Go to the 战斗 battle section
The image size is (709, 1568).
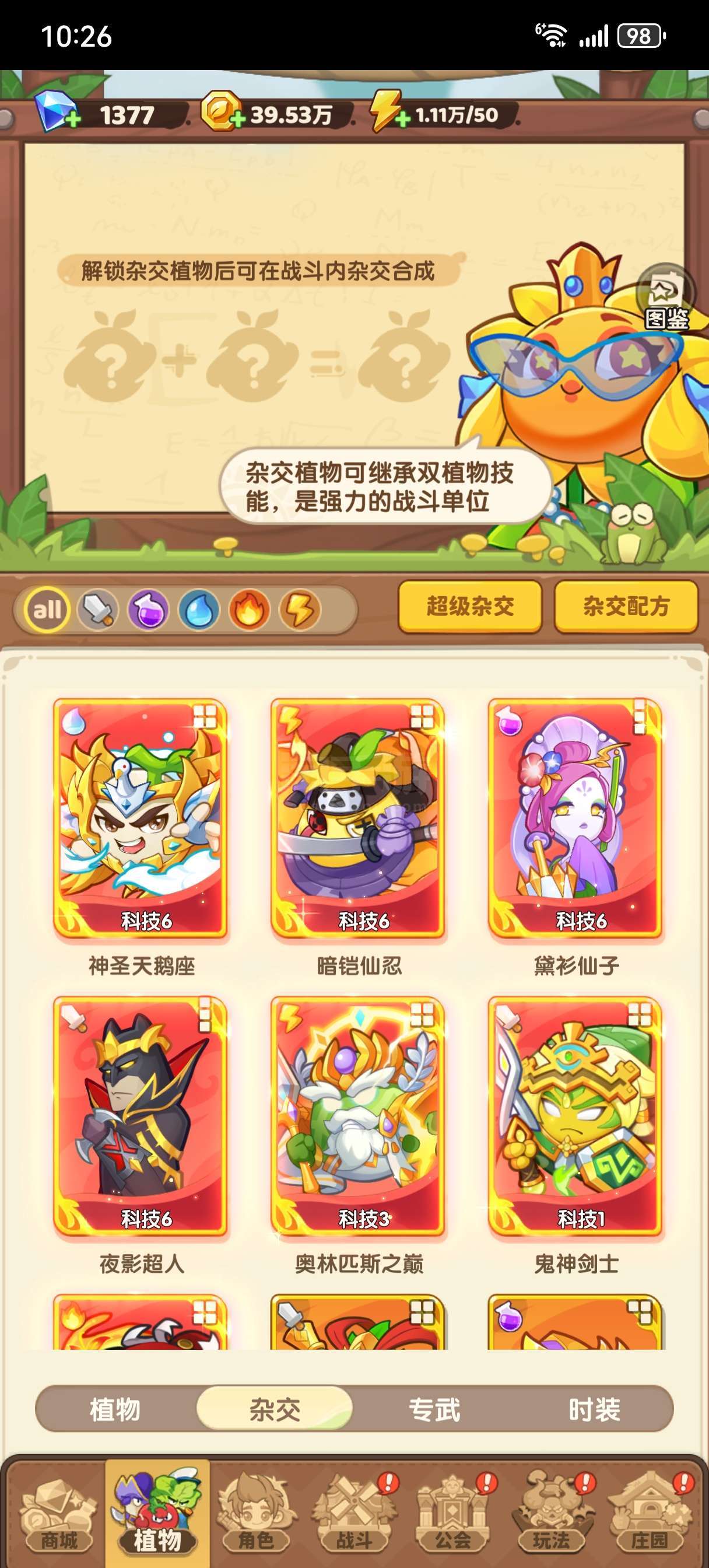tap(354, 1517)
